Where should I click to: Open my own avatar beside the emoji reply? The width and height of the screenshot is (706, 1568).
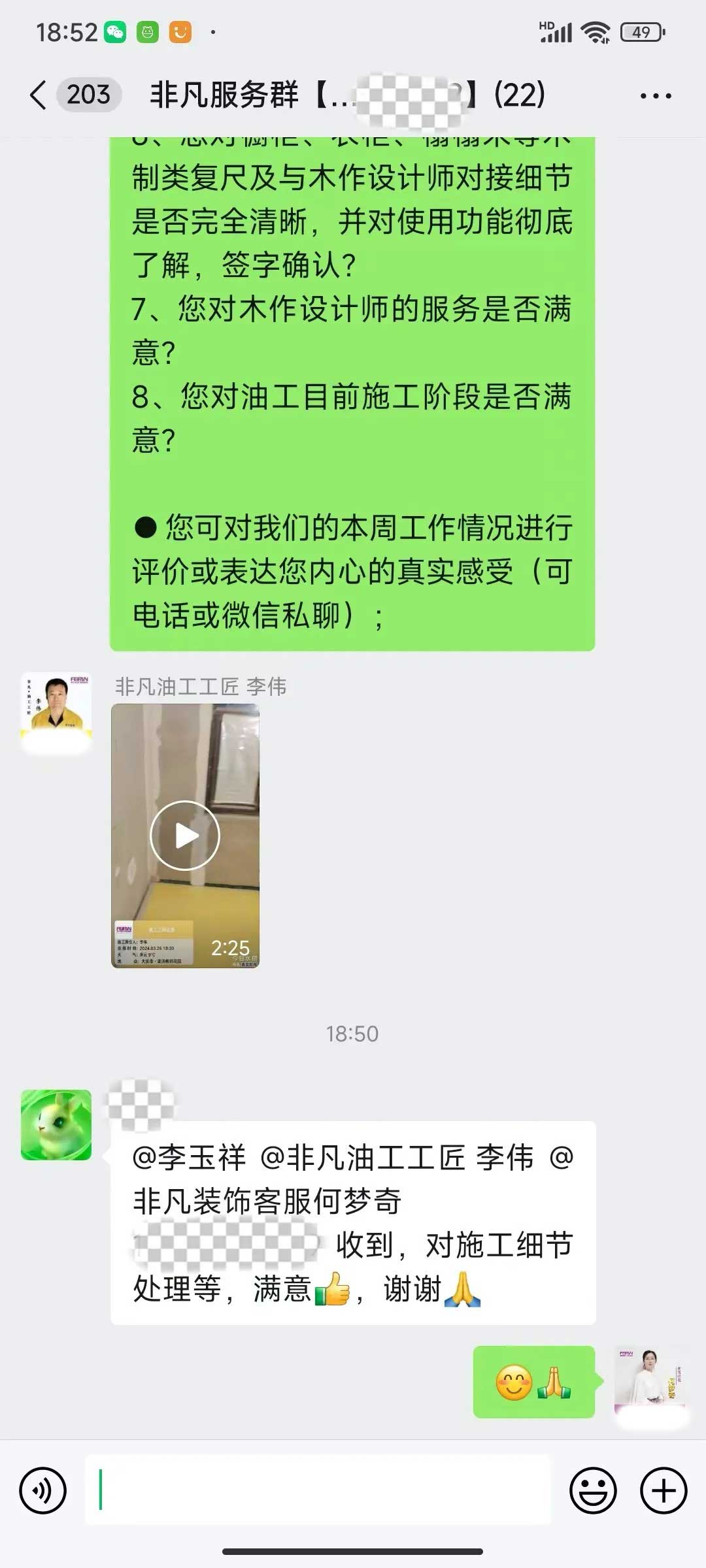[x=650, y=1381]
